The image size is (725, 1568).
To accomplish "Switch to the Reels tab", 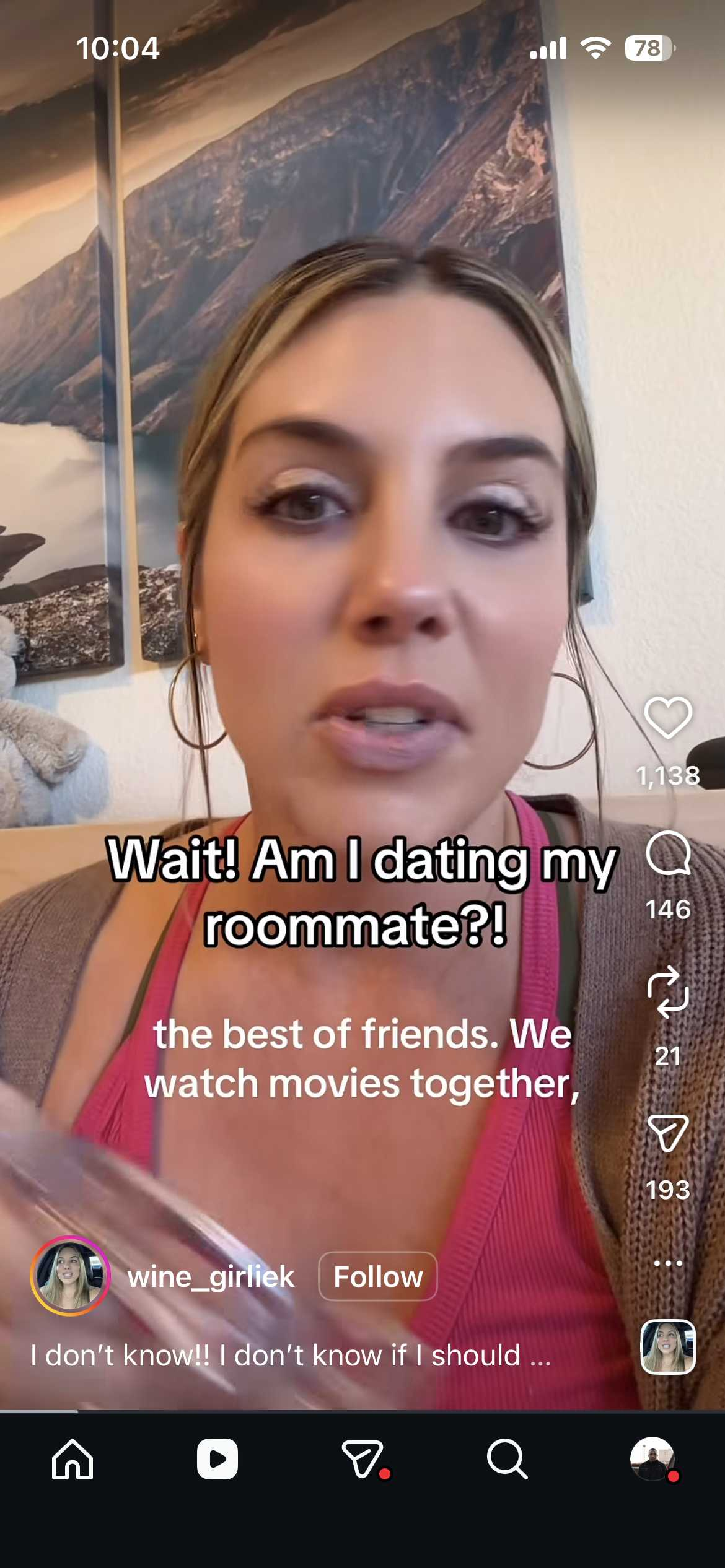I will (217, 1460).
